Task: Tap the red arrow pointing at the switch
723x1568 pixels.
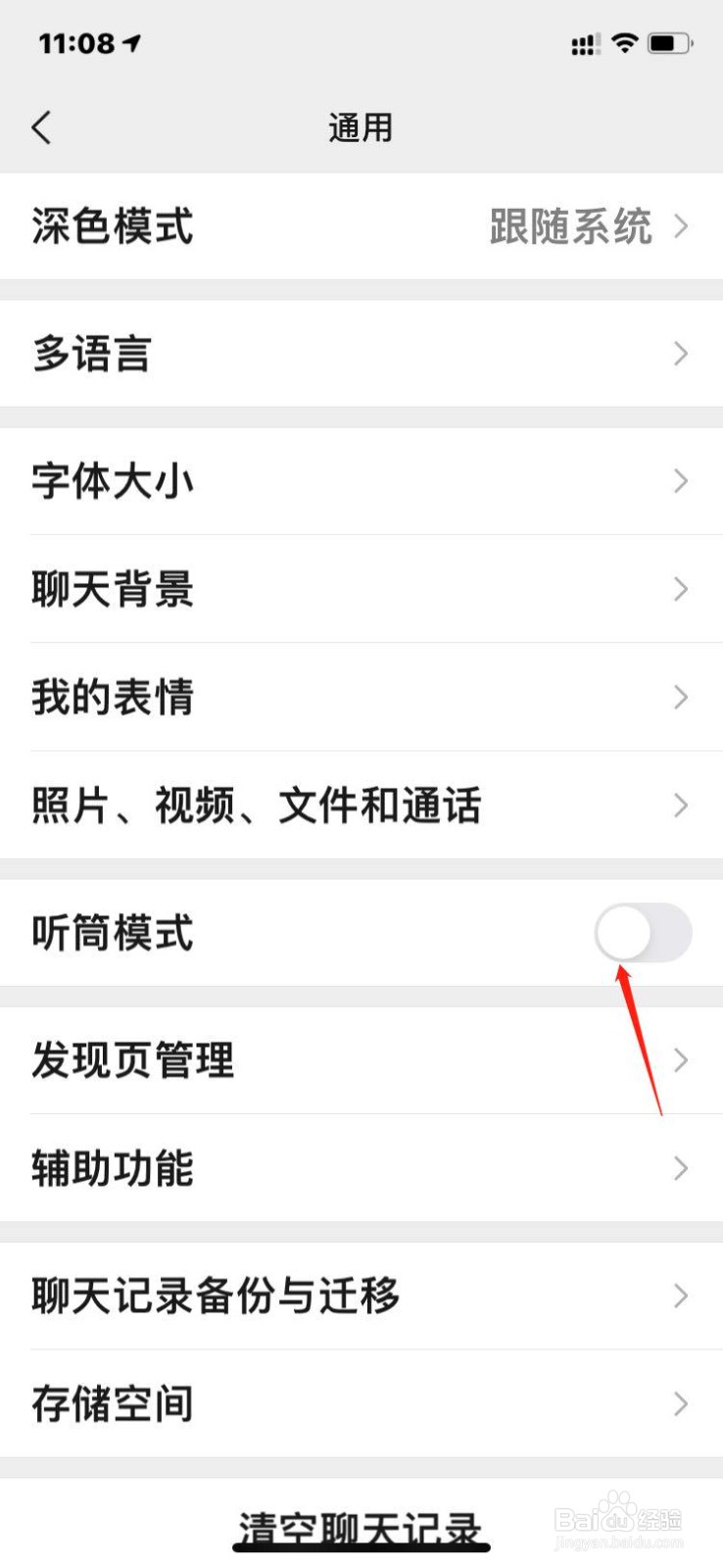Action: (642, 1039)
